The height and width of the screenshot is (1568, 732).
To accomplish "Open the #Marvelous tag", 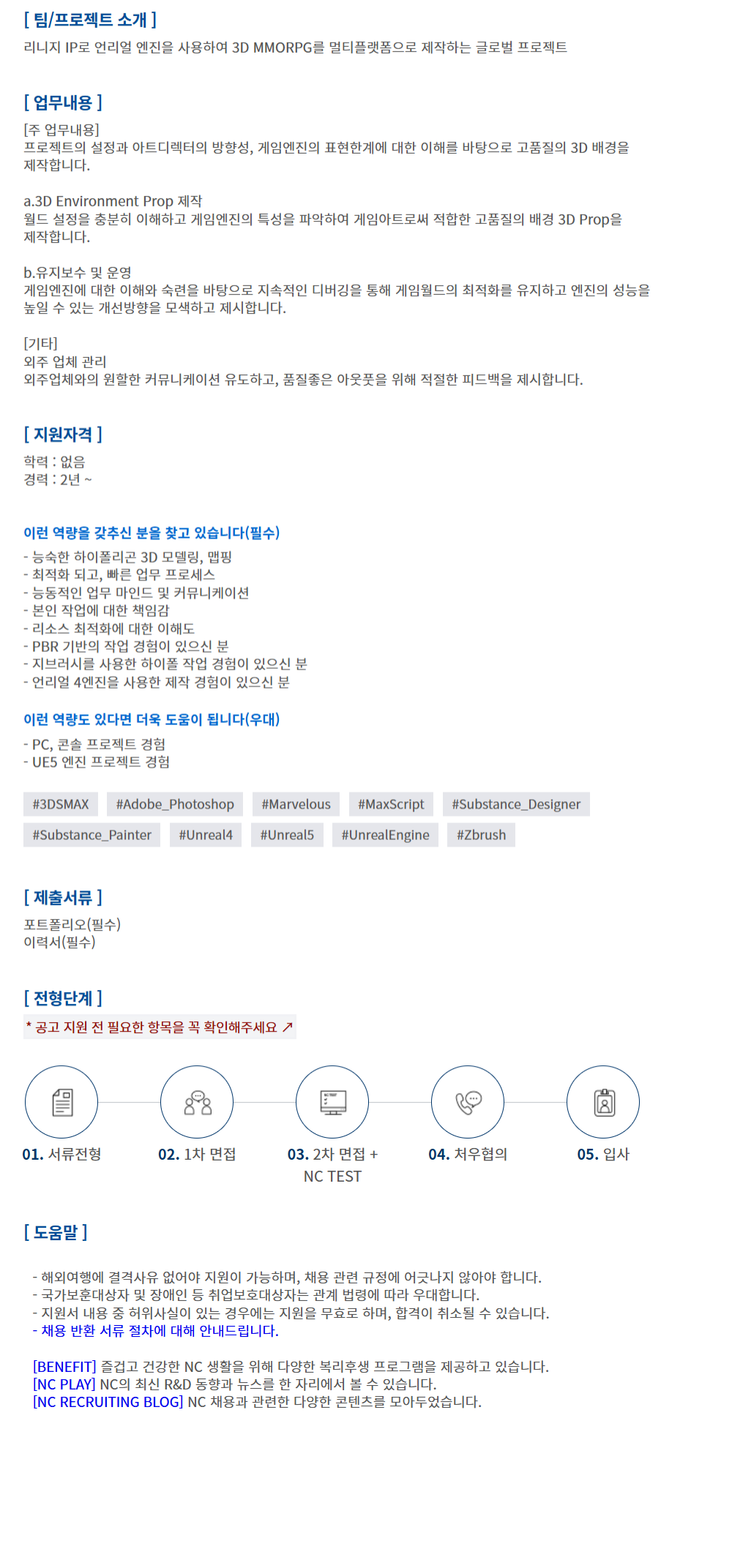I will point(296,804).
